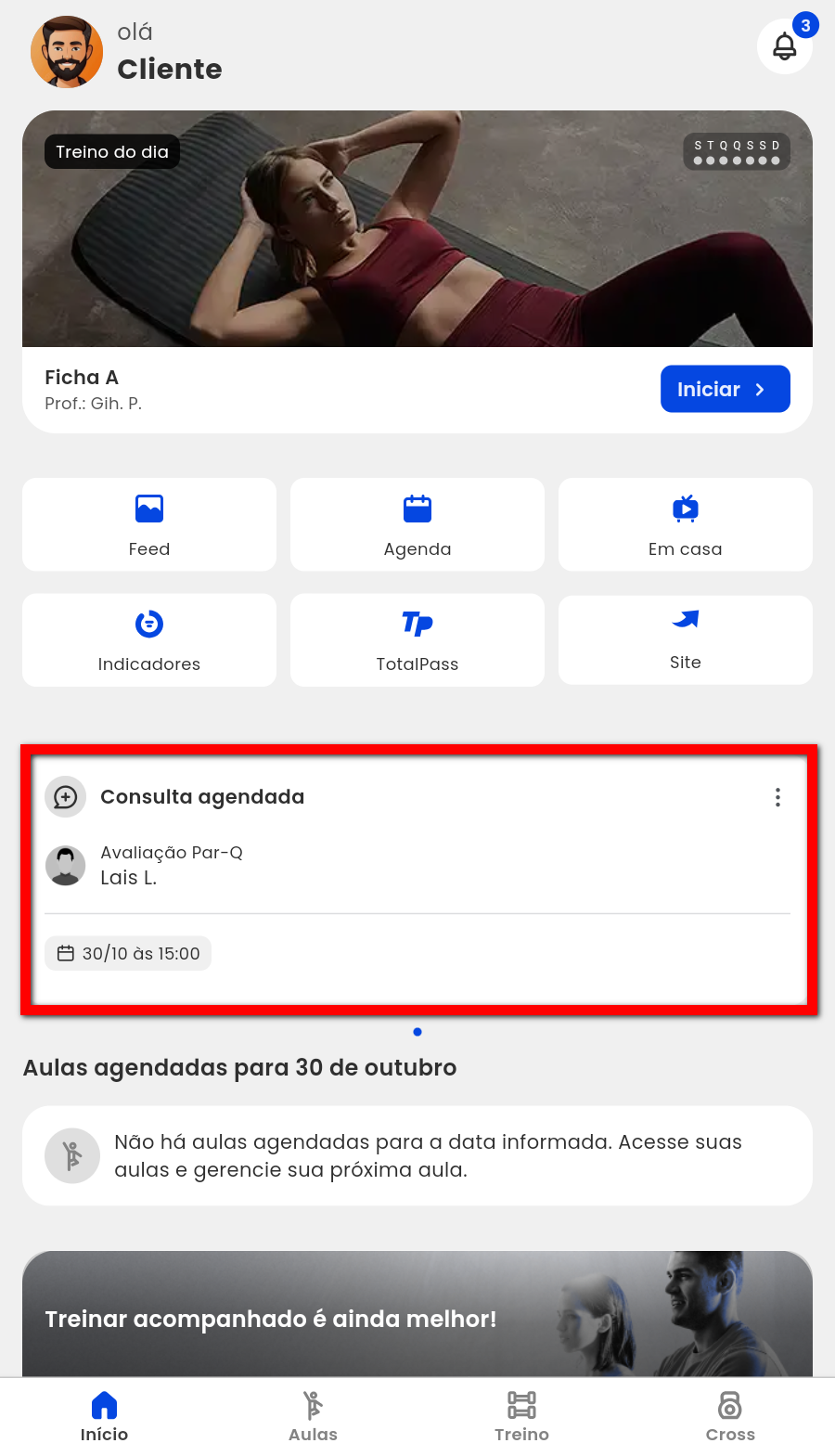
Task: Switch to the Cross tab
Action: (x=730, y=1416)
